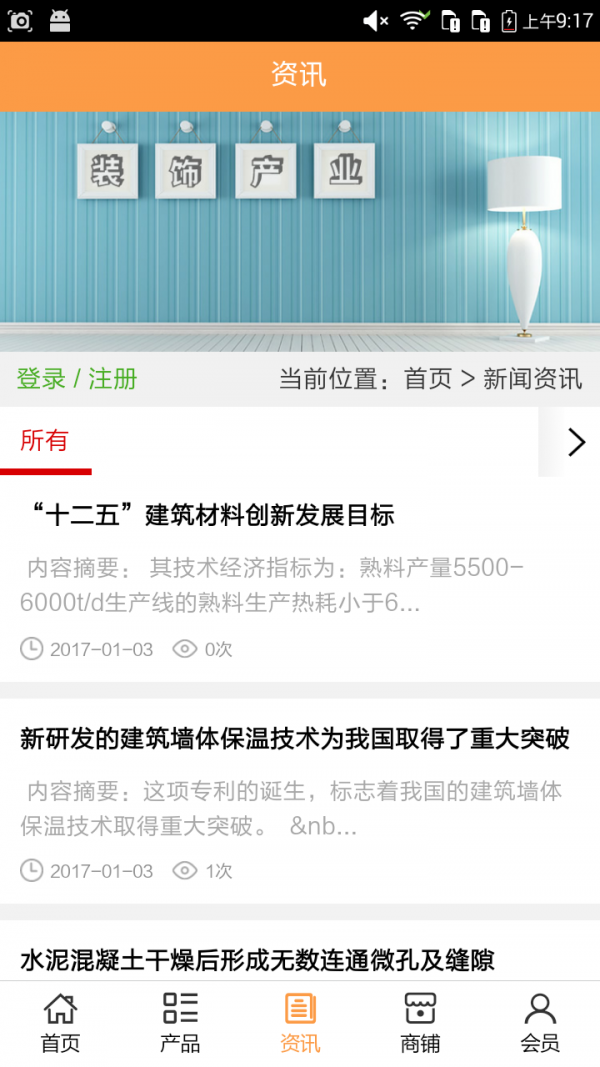This screenshot has height=1067, width=600.
Task: Select the 所有 category tab
Action: 45,441
